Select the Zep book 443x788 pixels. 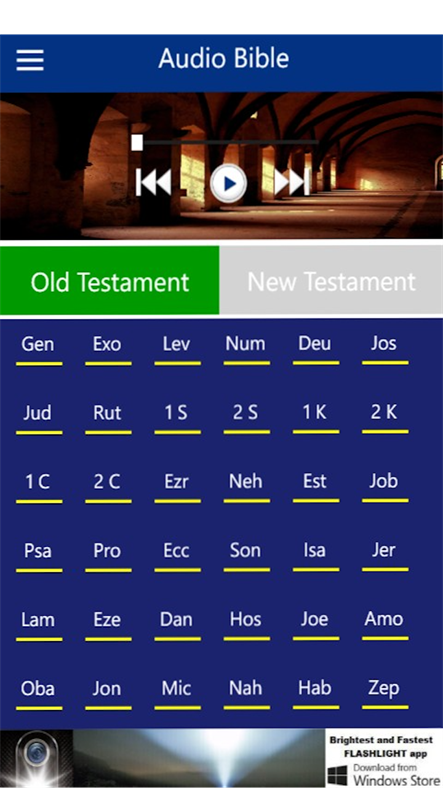coord(385,693)
